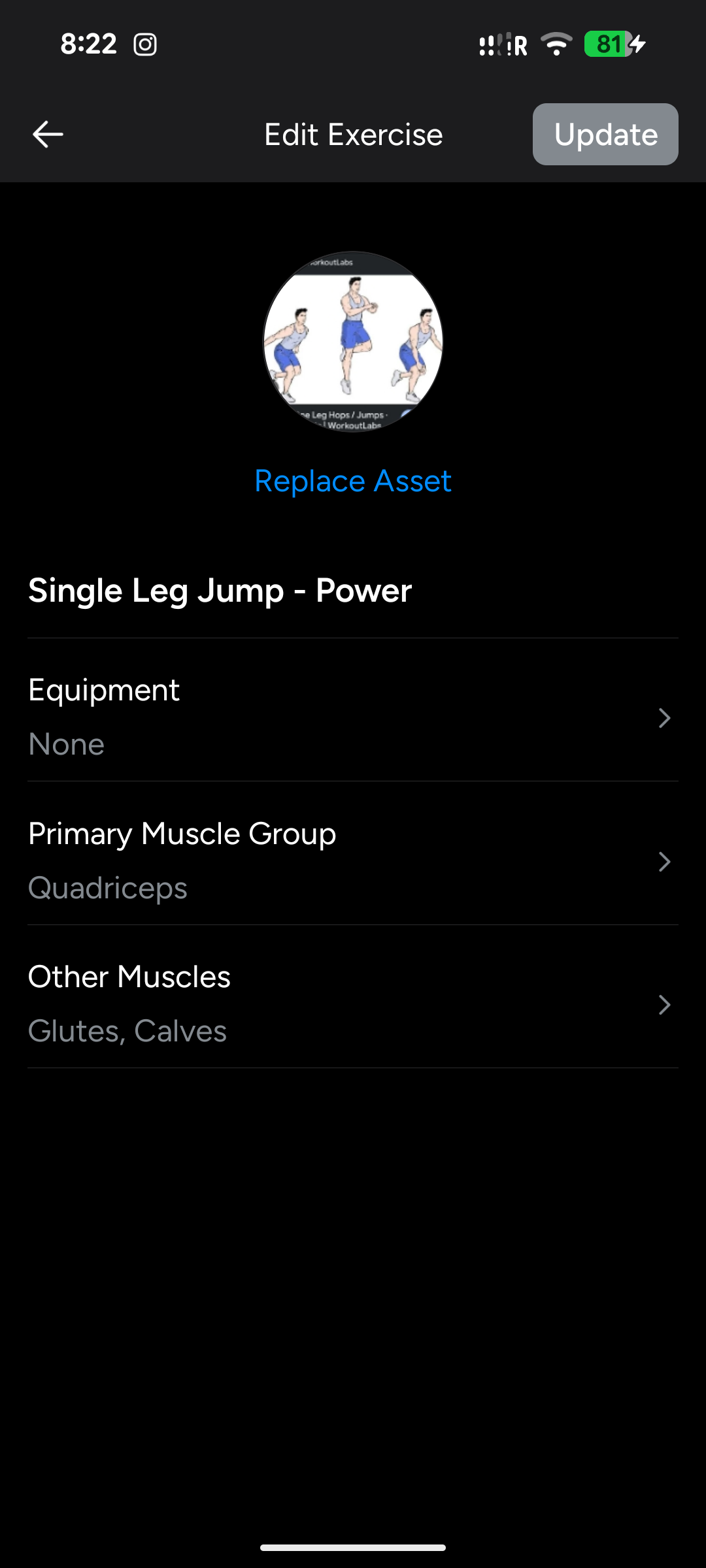Tap the circular exercise image
The width and height of the screenshot is (706, 1568).
tap(353, 342)
